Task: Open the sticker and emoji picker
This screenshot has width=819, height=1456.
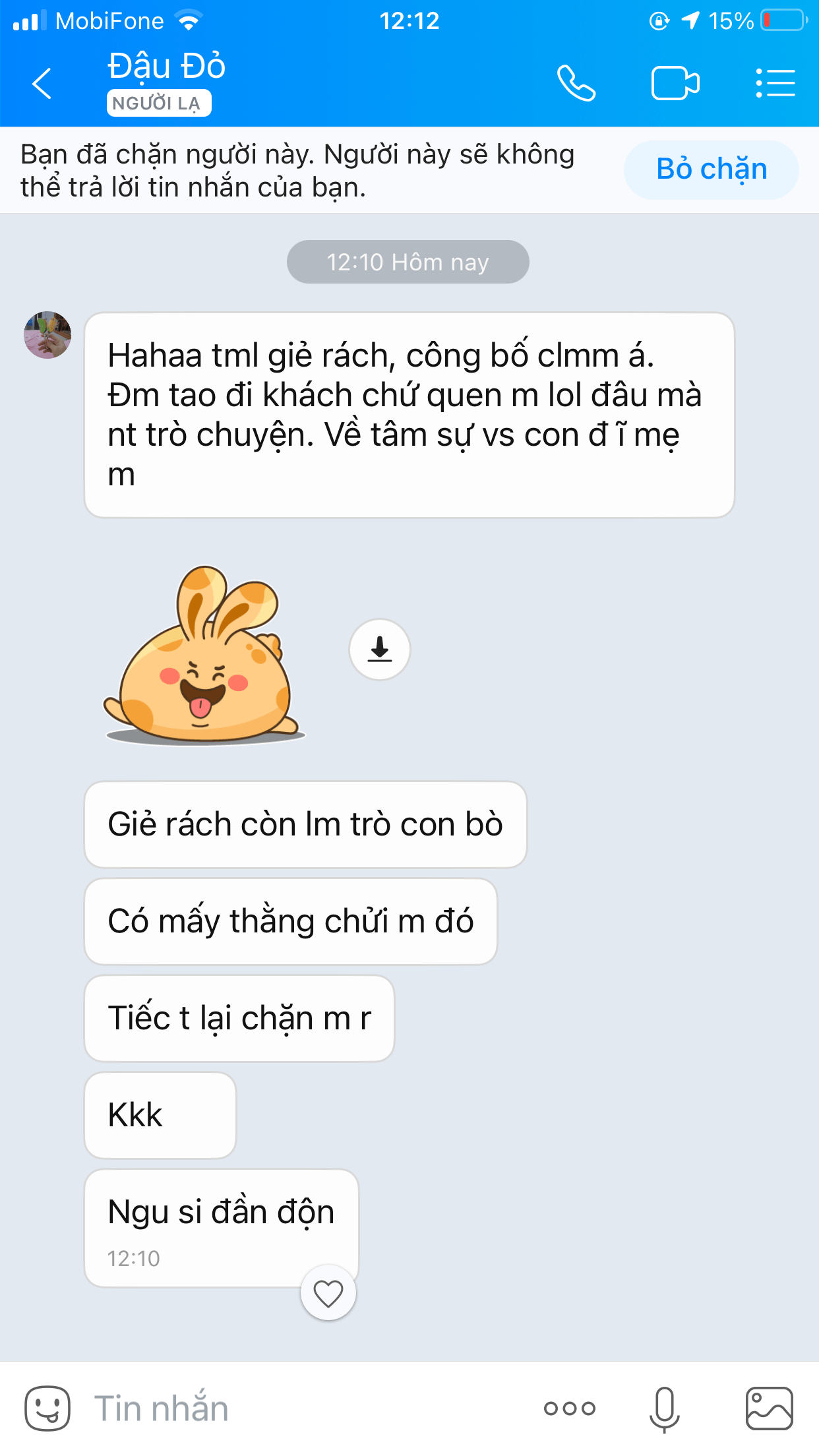Action: pos(47,1409)
